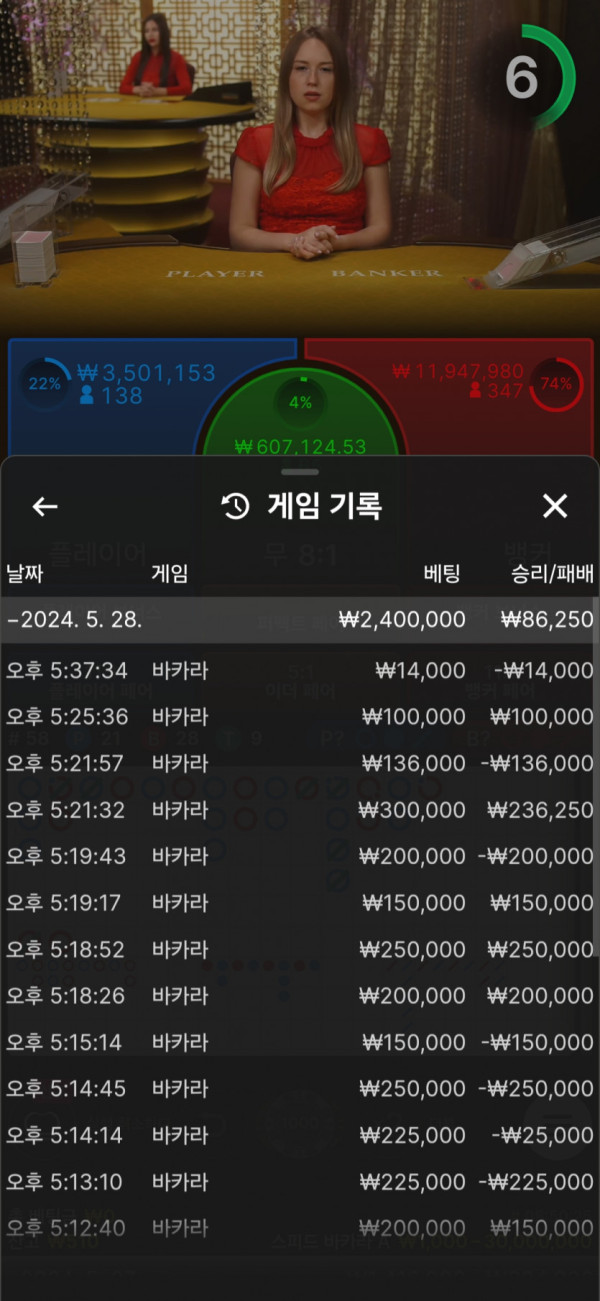The image size is (600, 1301).
Task: Open the 5:18:52 round with ₩250,000 bet
Action: (x=298, y=949)
